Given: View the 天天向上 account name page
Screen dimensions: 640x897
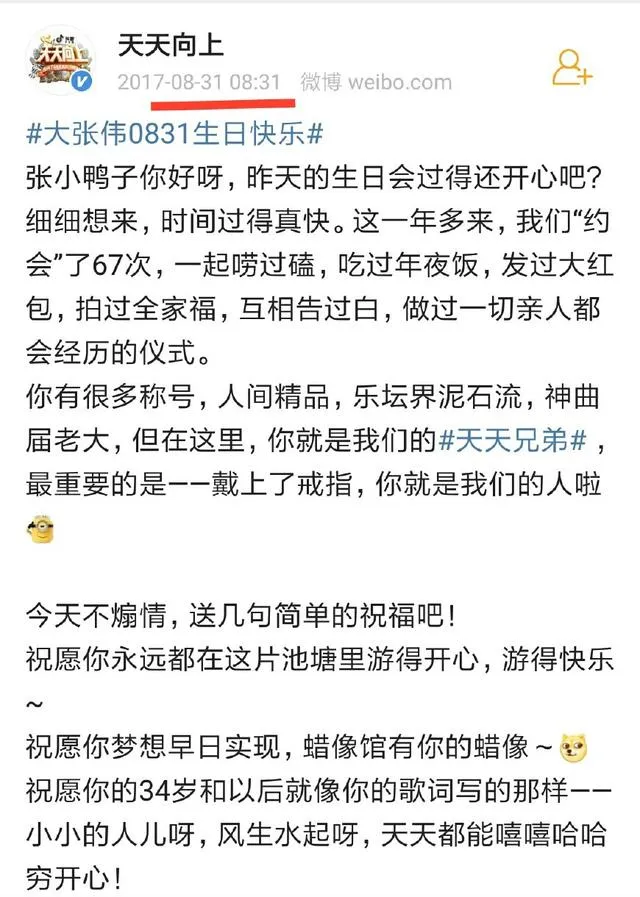Looking at the screenshot, I should [171, 44].
